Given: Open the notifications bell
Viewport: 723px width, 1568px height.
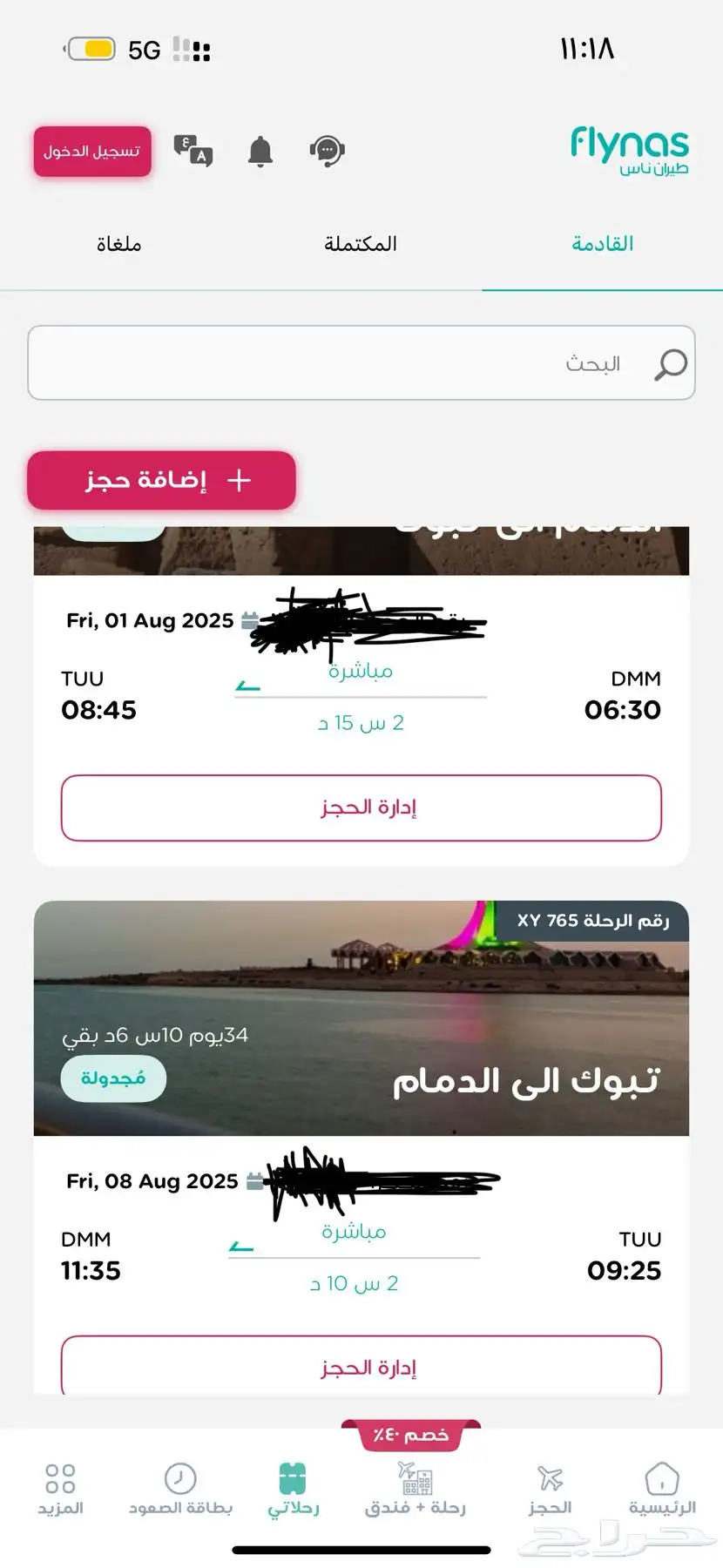Looking at the screenshot, I should pyautogui.click(x=260, y=151).
